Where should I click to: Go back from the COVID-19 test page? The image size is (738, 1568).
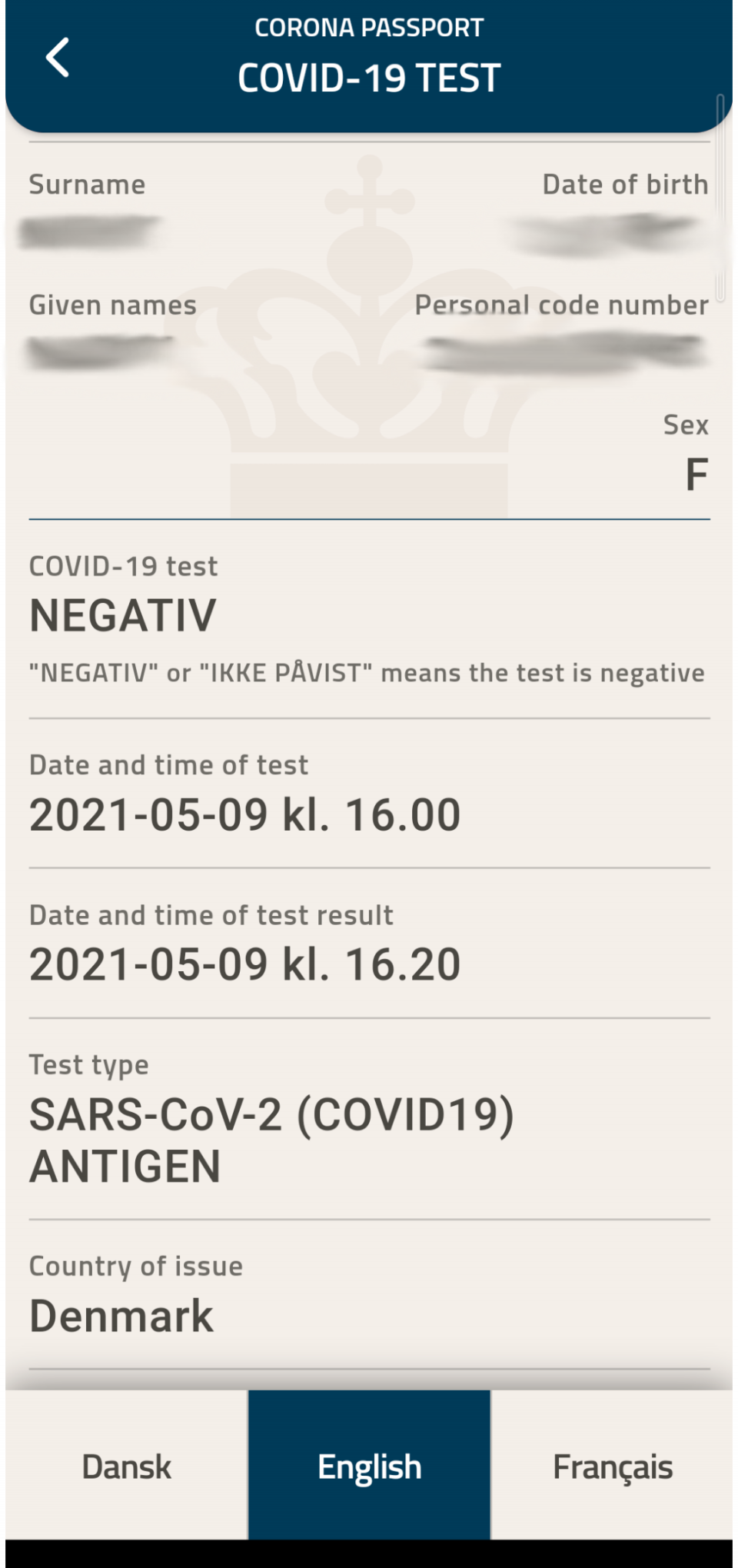point(58,58)
